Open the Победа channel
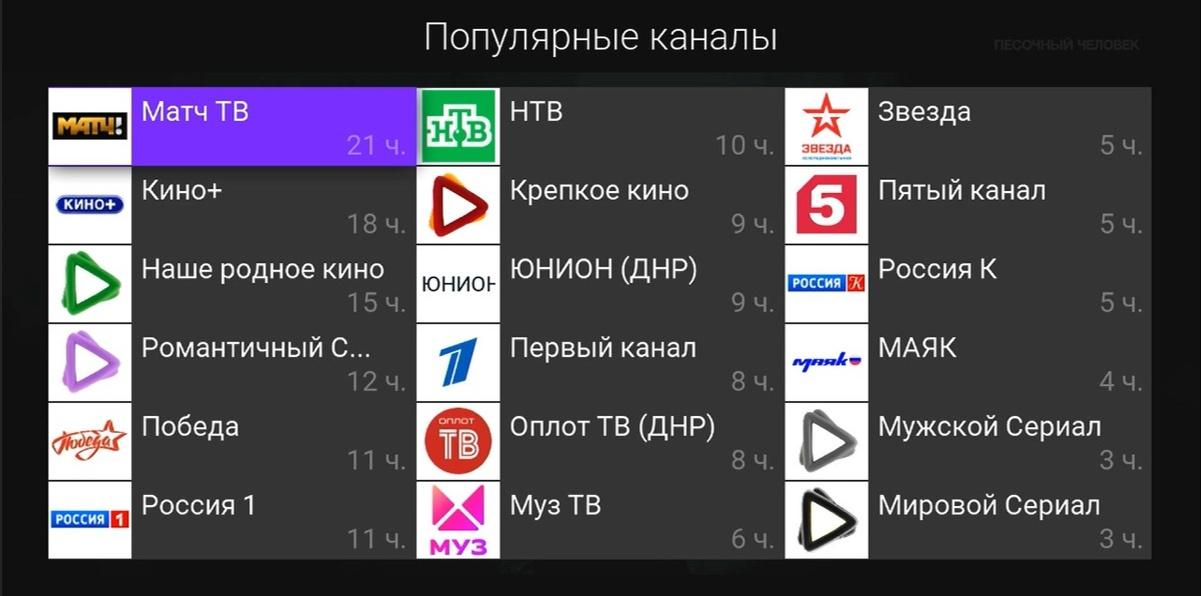 point(232,440)
